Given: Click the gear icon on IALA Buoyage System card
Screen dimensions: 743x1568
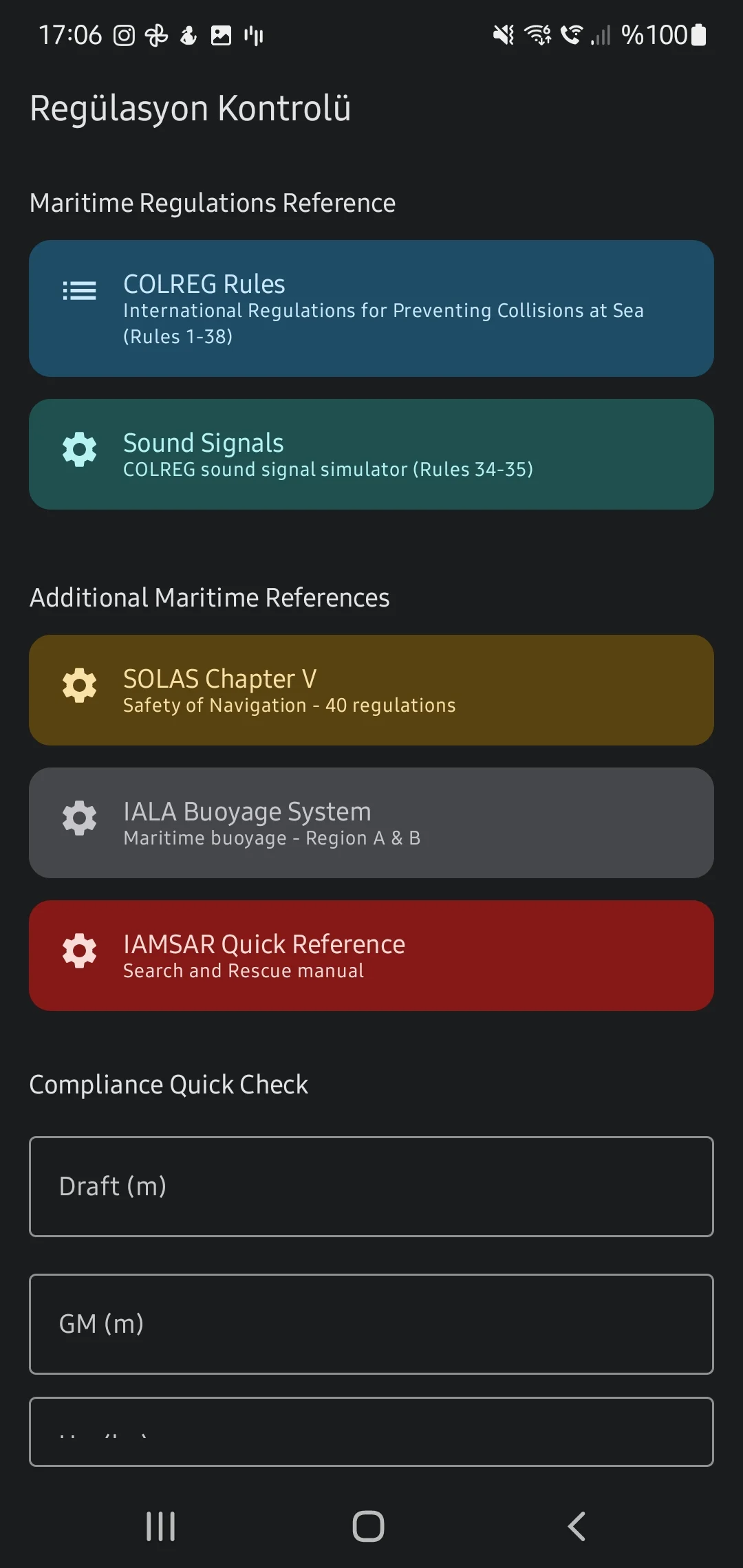Looking at the screenshot, I should click(x=79, y=818).
